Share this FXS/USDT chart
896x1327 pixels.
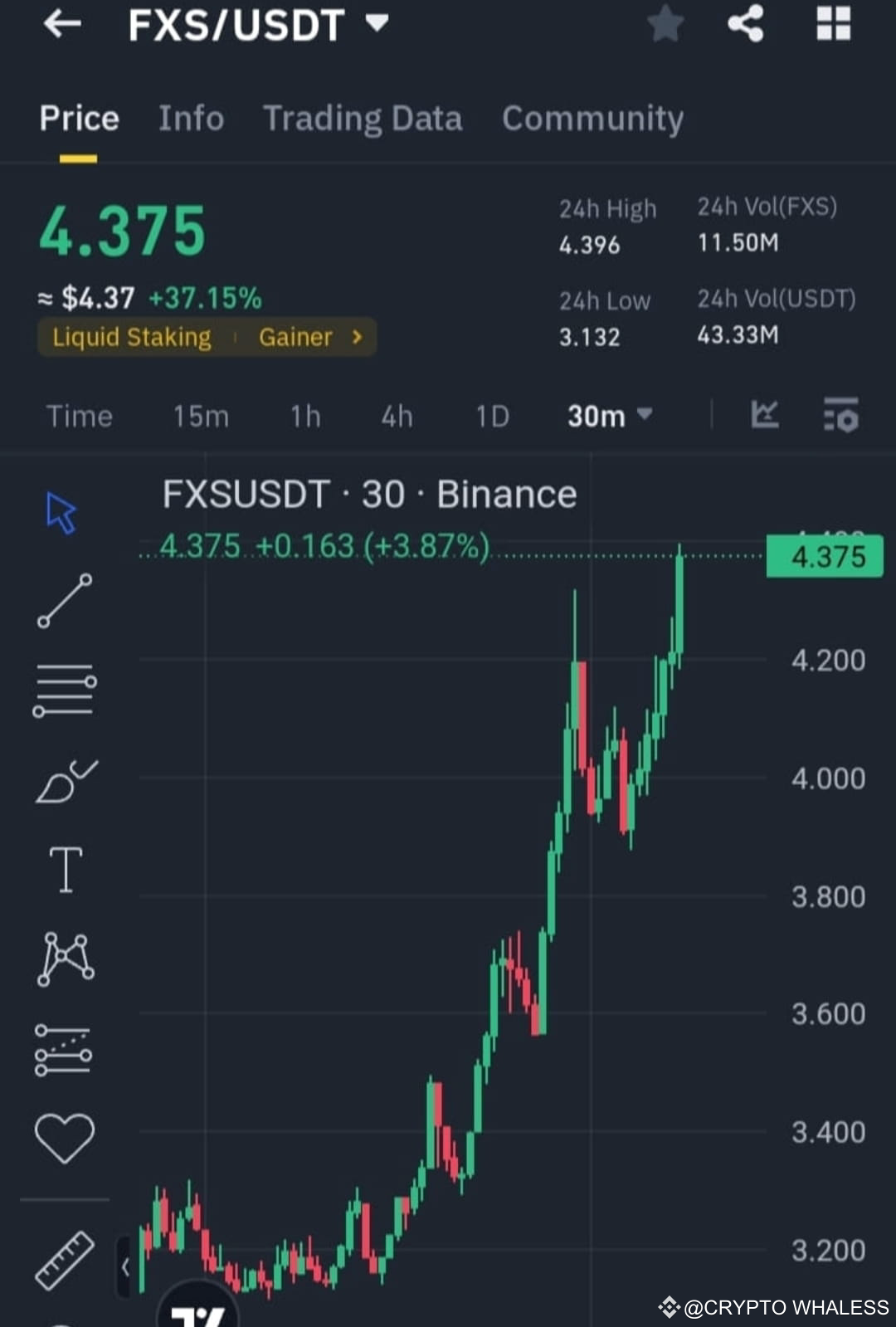pos(747,24)
